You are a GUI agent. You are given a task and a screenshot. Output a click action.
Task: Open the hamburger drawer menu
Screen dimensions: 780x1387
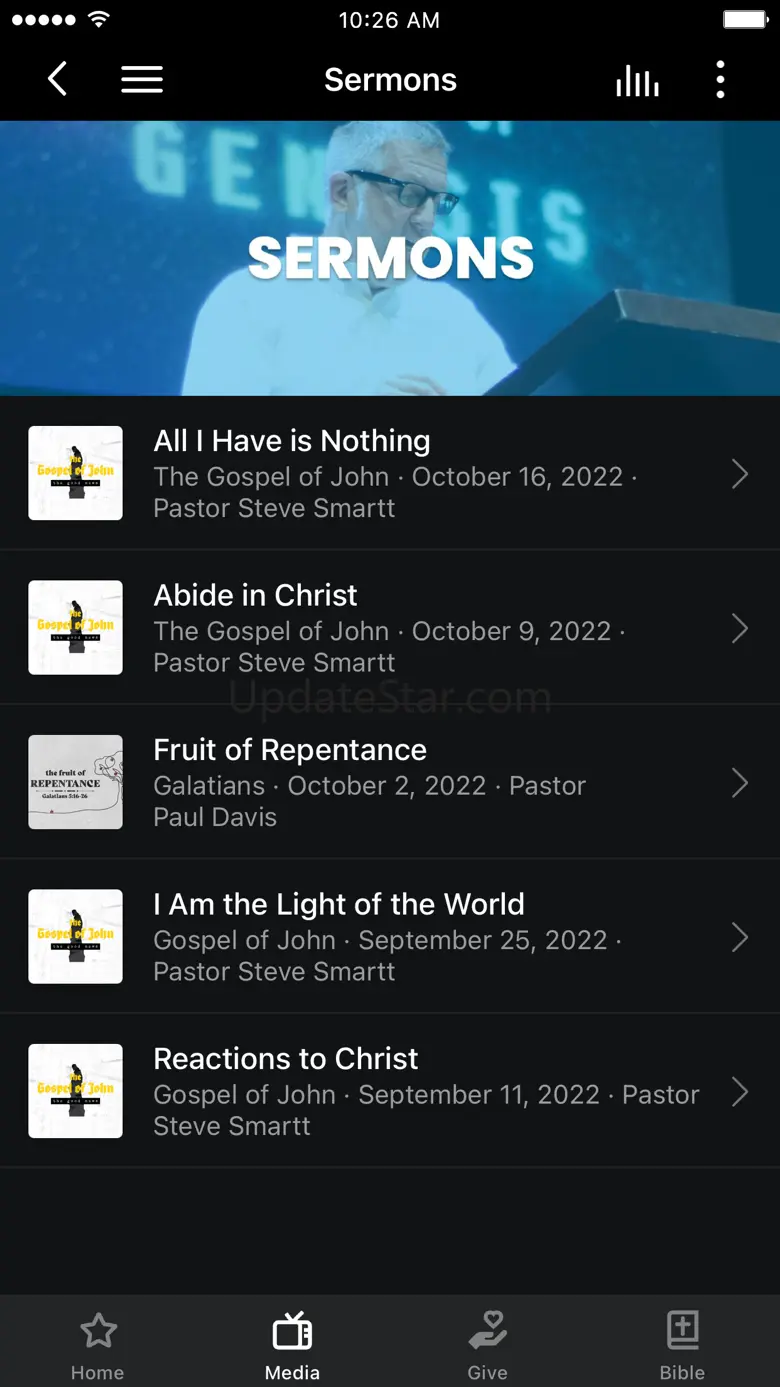coord(142,79)
